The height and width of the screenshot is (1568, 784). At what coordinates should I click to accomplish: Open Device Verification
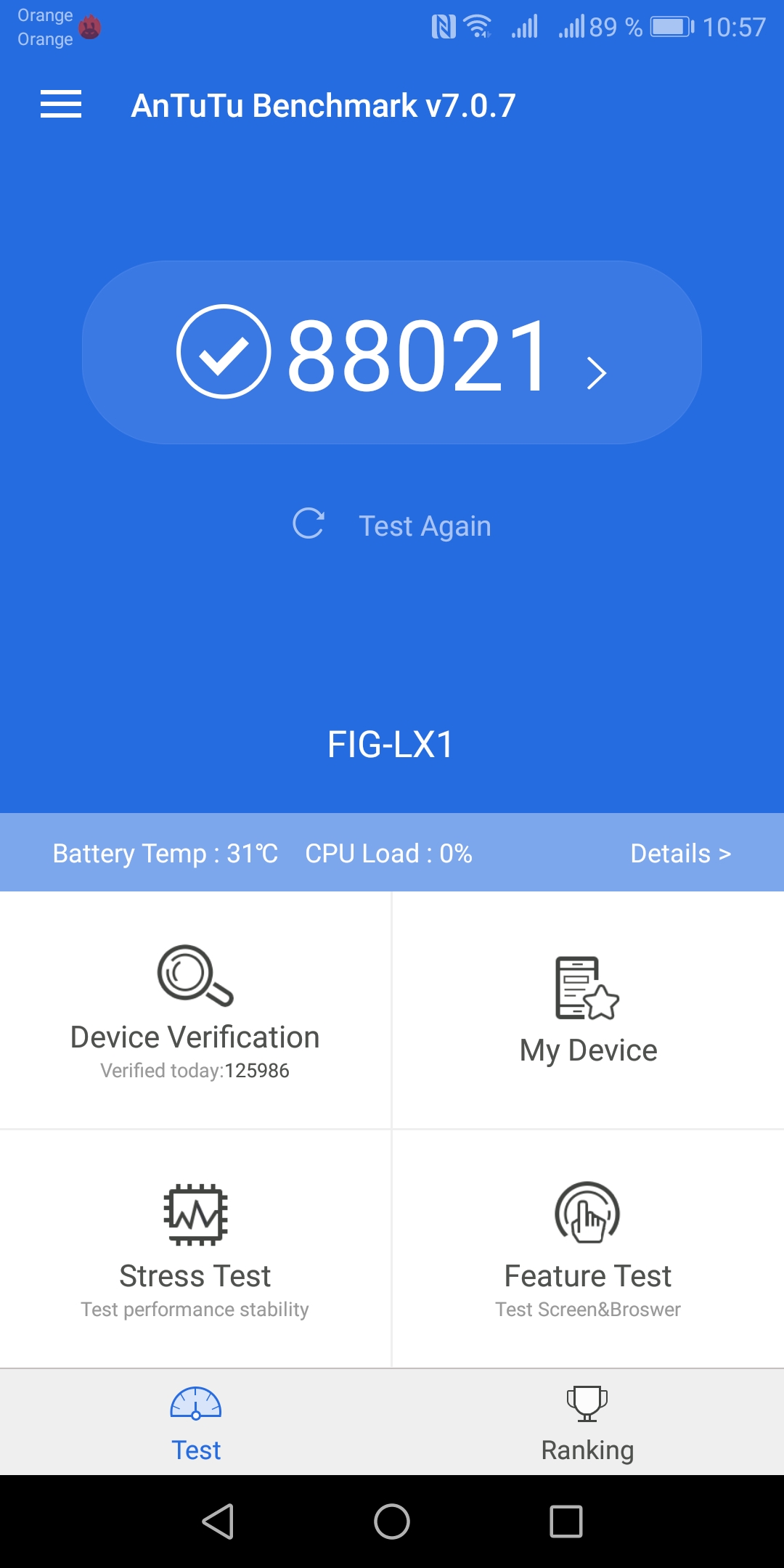195,1010
